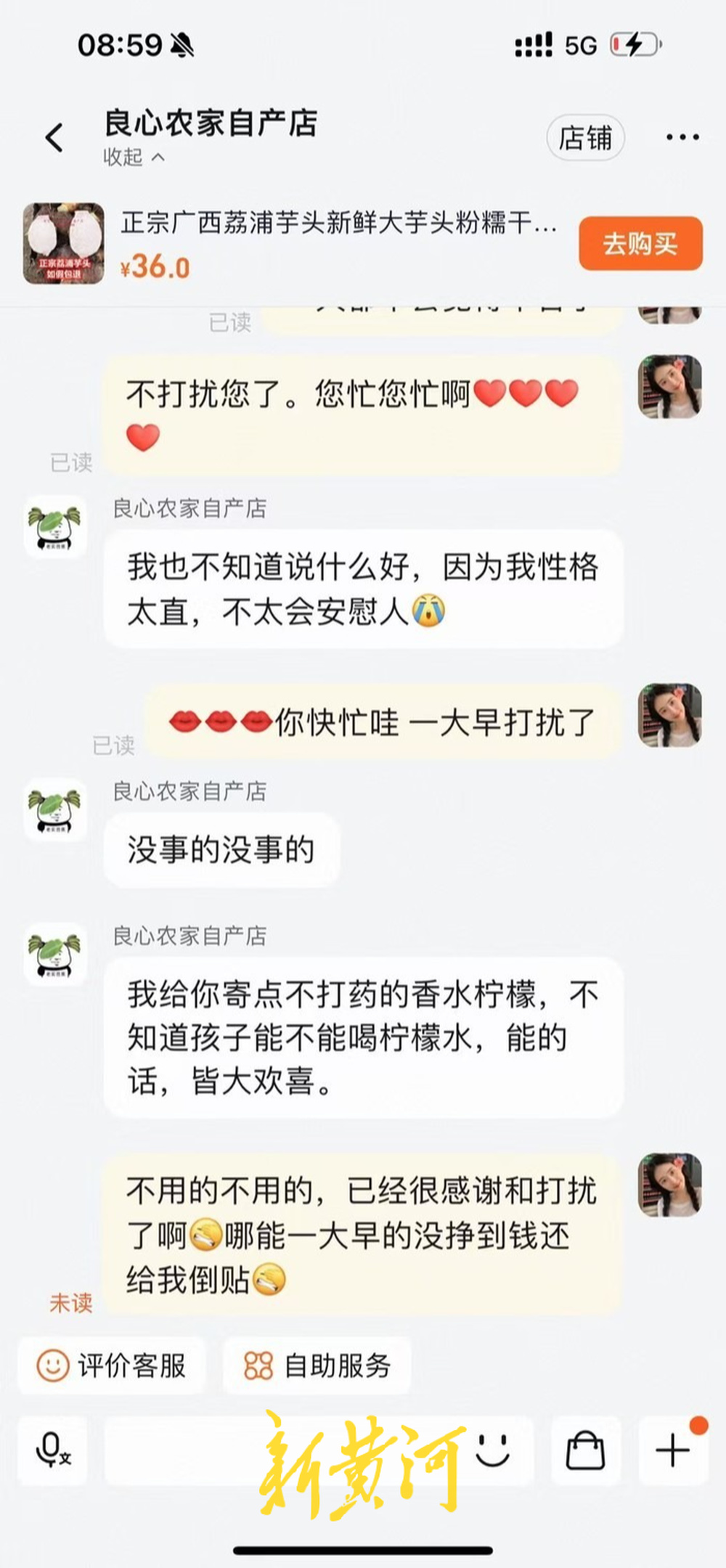726x1568 pixels.
Task: Rate the service via 评价客服
Action: tap(112, 1365)
